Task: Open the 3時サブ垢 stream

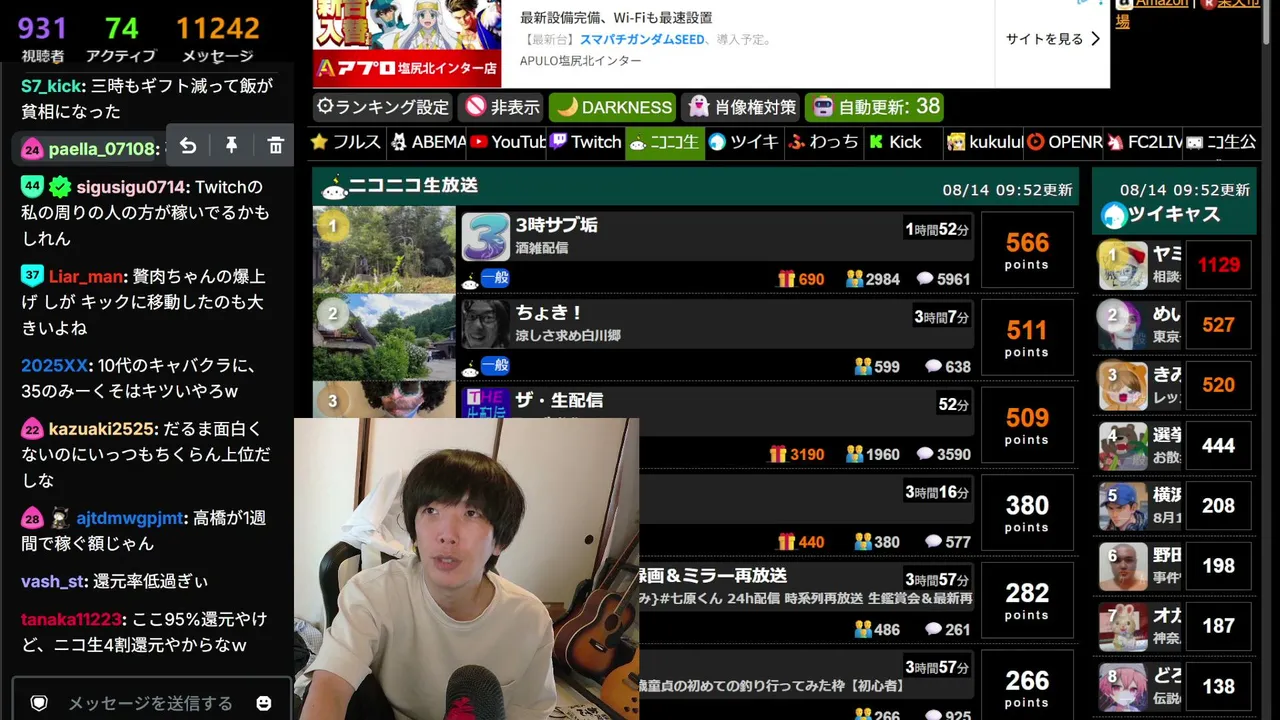Action: click(x=557, y=225)
